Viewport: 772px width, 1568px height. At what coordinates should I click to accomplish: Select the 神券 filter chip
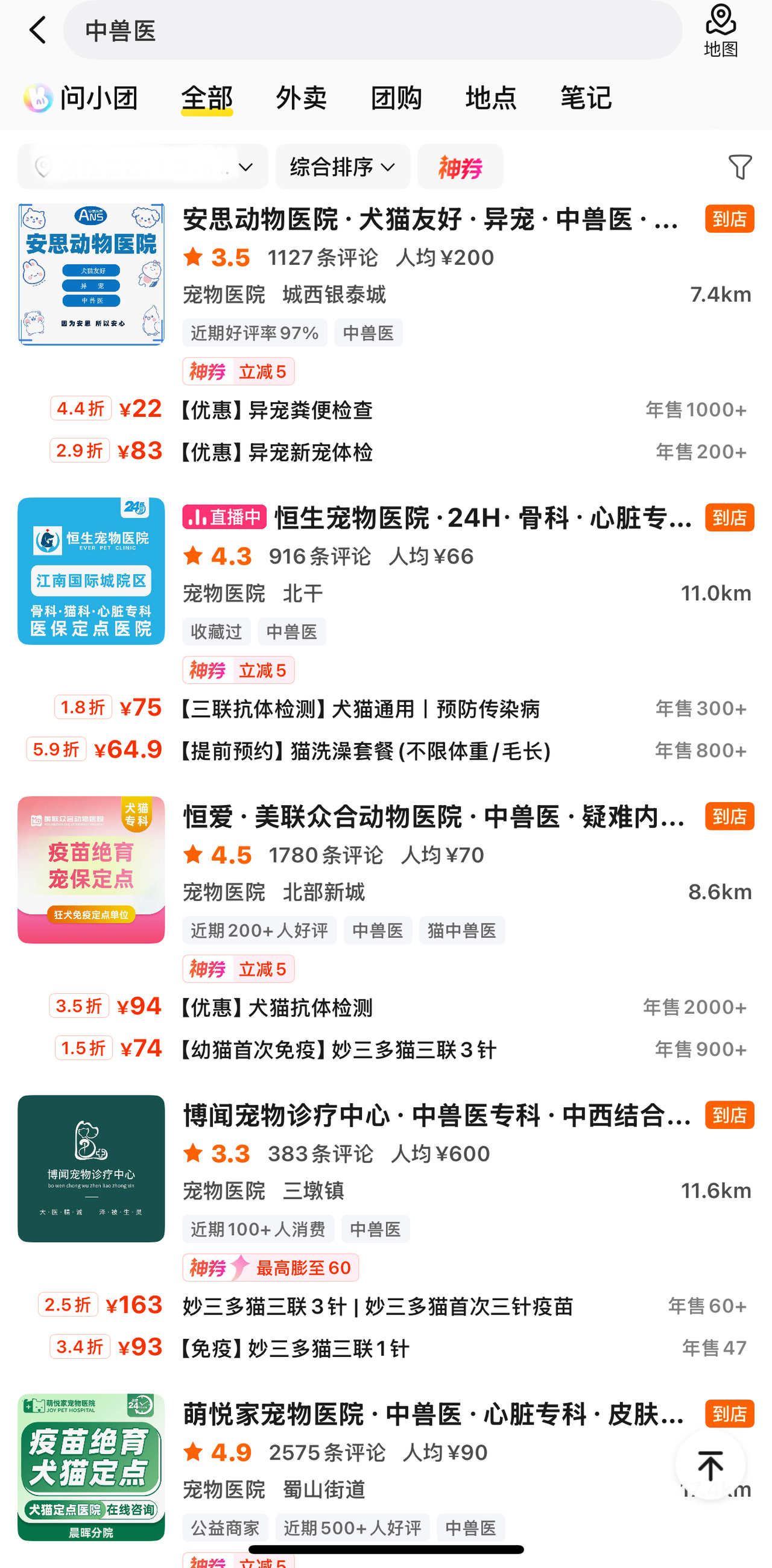tap(460, 167)
